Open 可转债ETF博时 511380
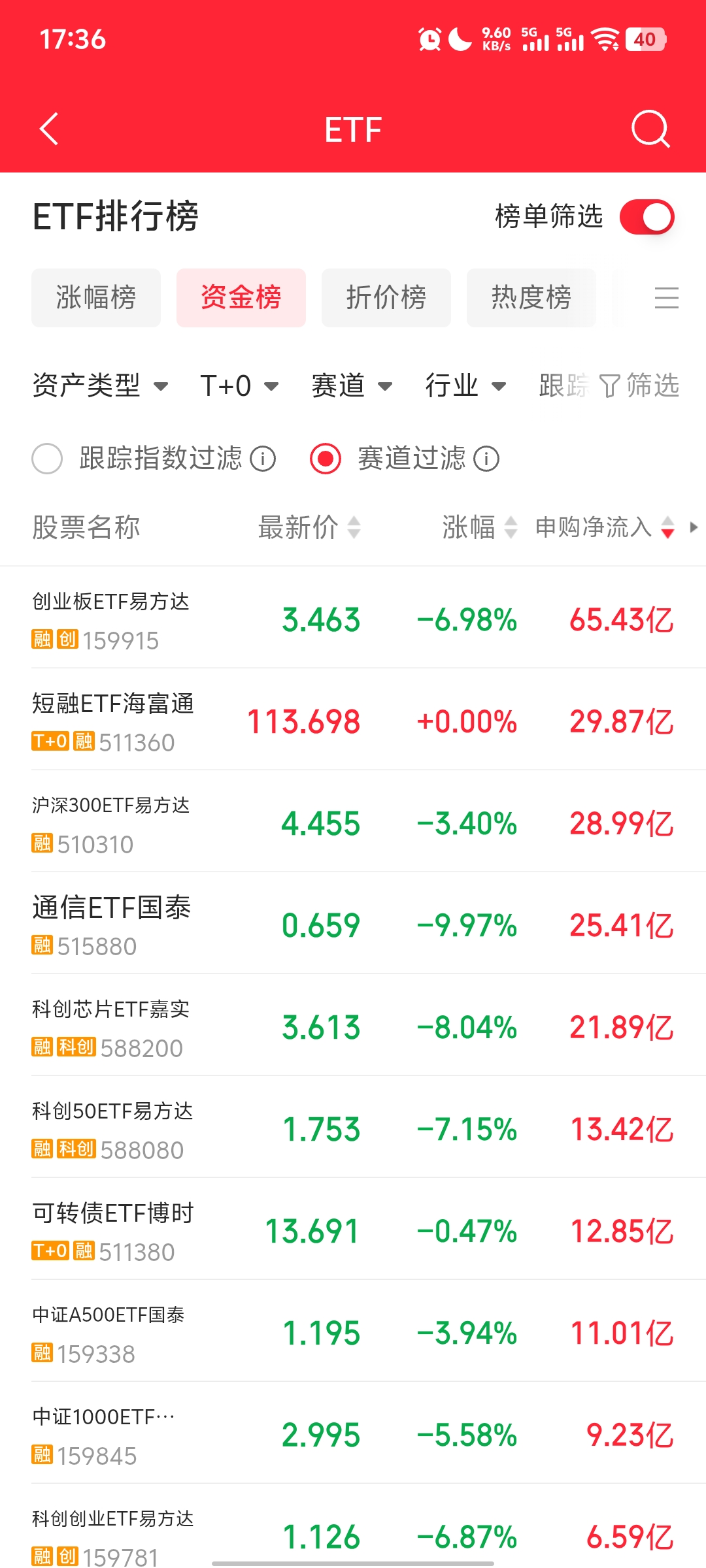Screen dimensions: 706x1568 [x=353, y=1230]
